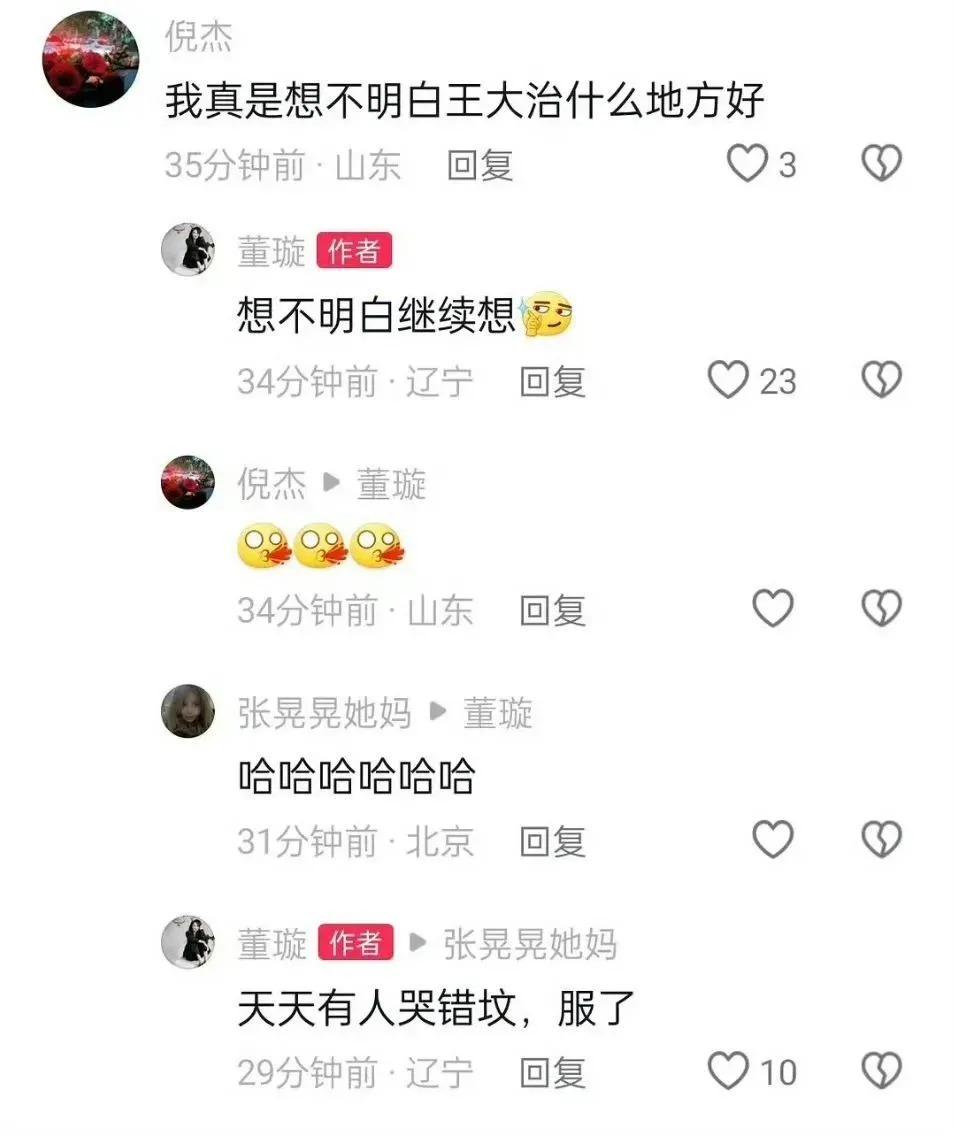Reply to 倪杰's 35分钟前 comment
This screenshot has height=1135, width=953.
[x=480, y=165]
